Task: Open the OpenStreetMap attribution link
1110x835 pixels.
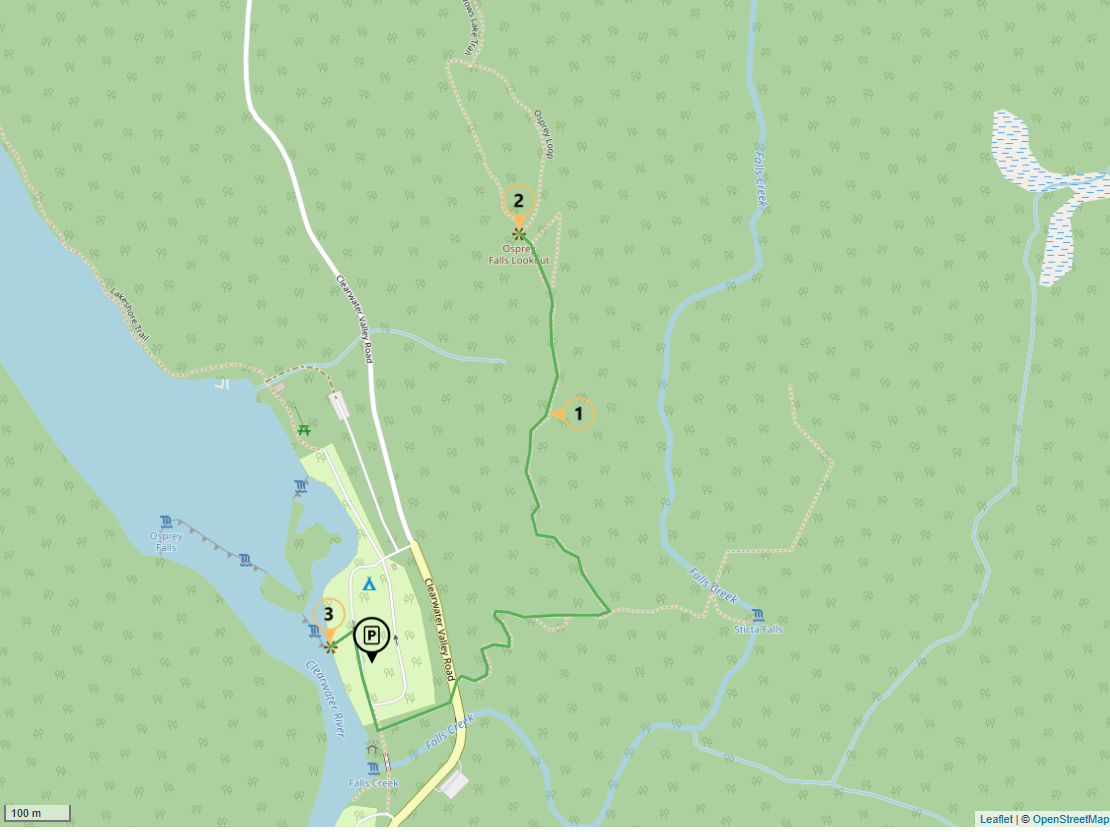Action: tap(1069, 819)
